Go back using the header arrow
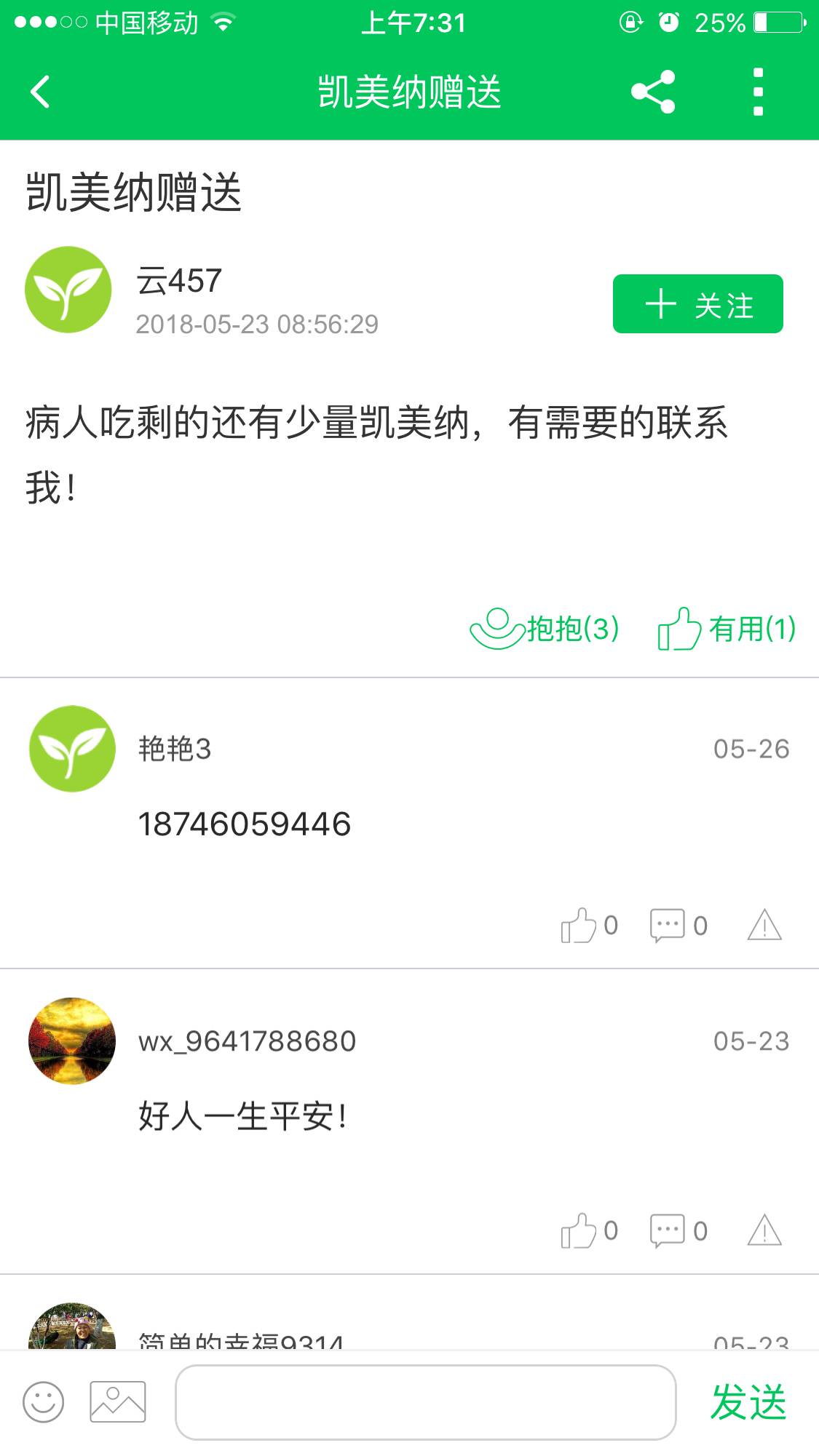 [x=41, y=92]
